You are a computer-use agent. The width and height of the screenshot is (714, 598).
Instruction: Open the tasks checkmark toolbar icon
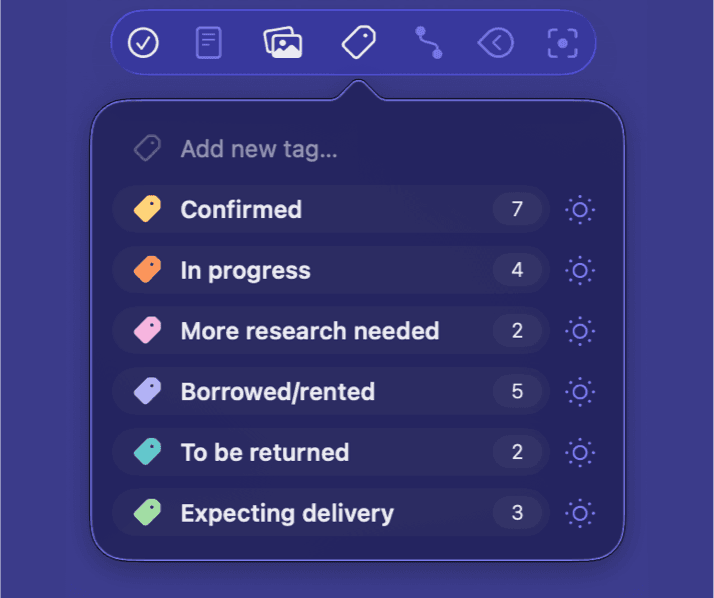point(144,43)
